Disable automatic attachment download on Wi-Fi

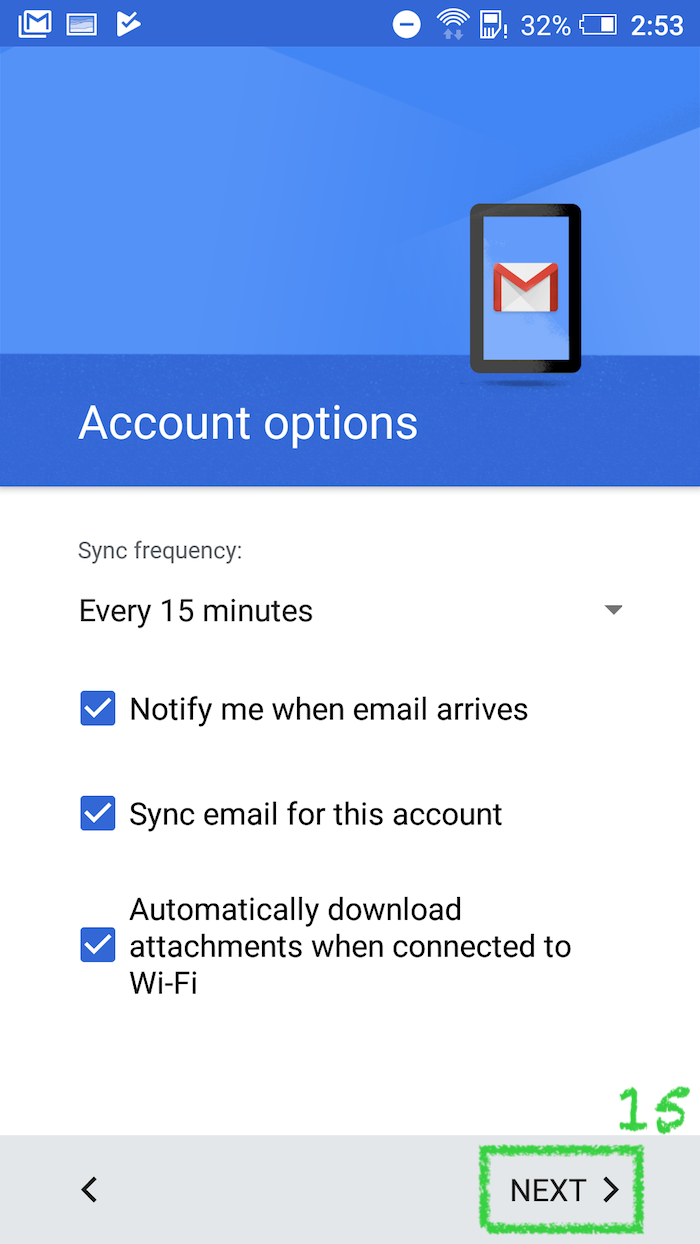pos(98,945)
